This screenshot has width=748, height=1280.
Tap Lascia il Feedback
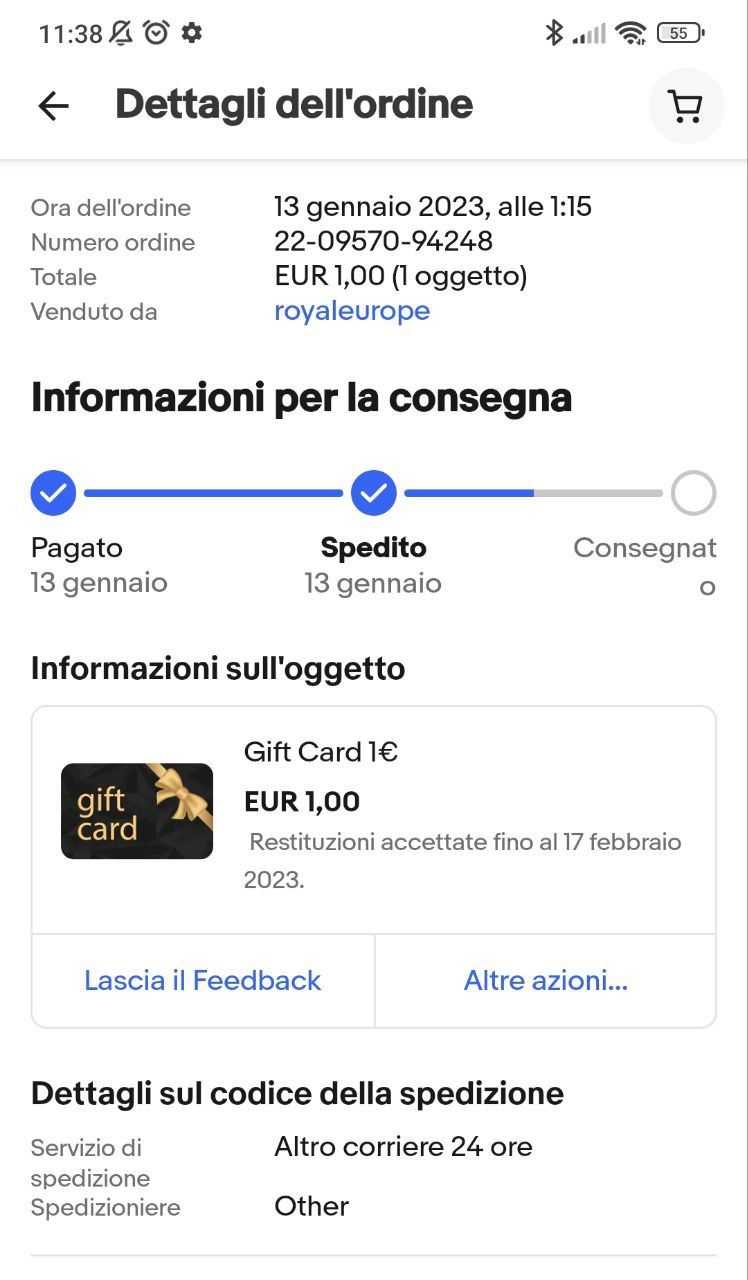tap(203, 980)
